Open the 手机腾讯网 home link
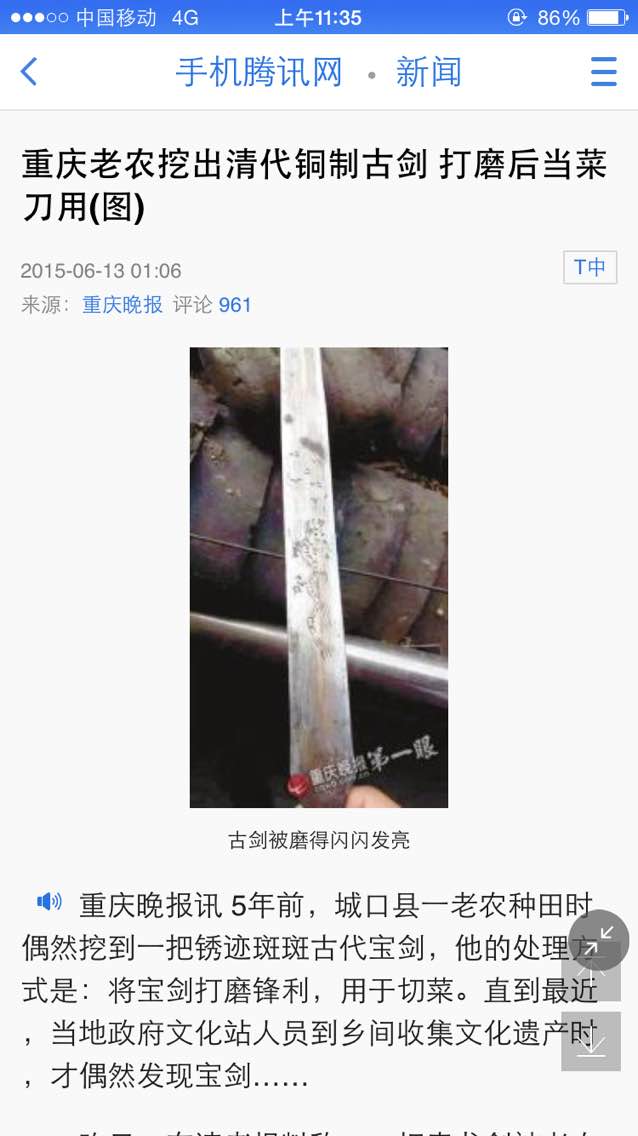This screenshot has width=638, height=1136. (259, 72)
